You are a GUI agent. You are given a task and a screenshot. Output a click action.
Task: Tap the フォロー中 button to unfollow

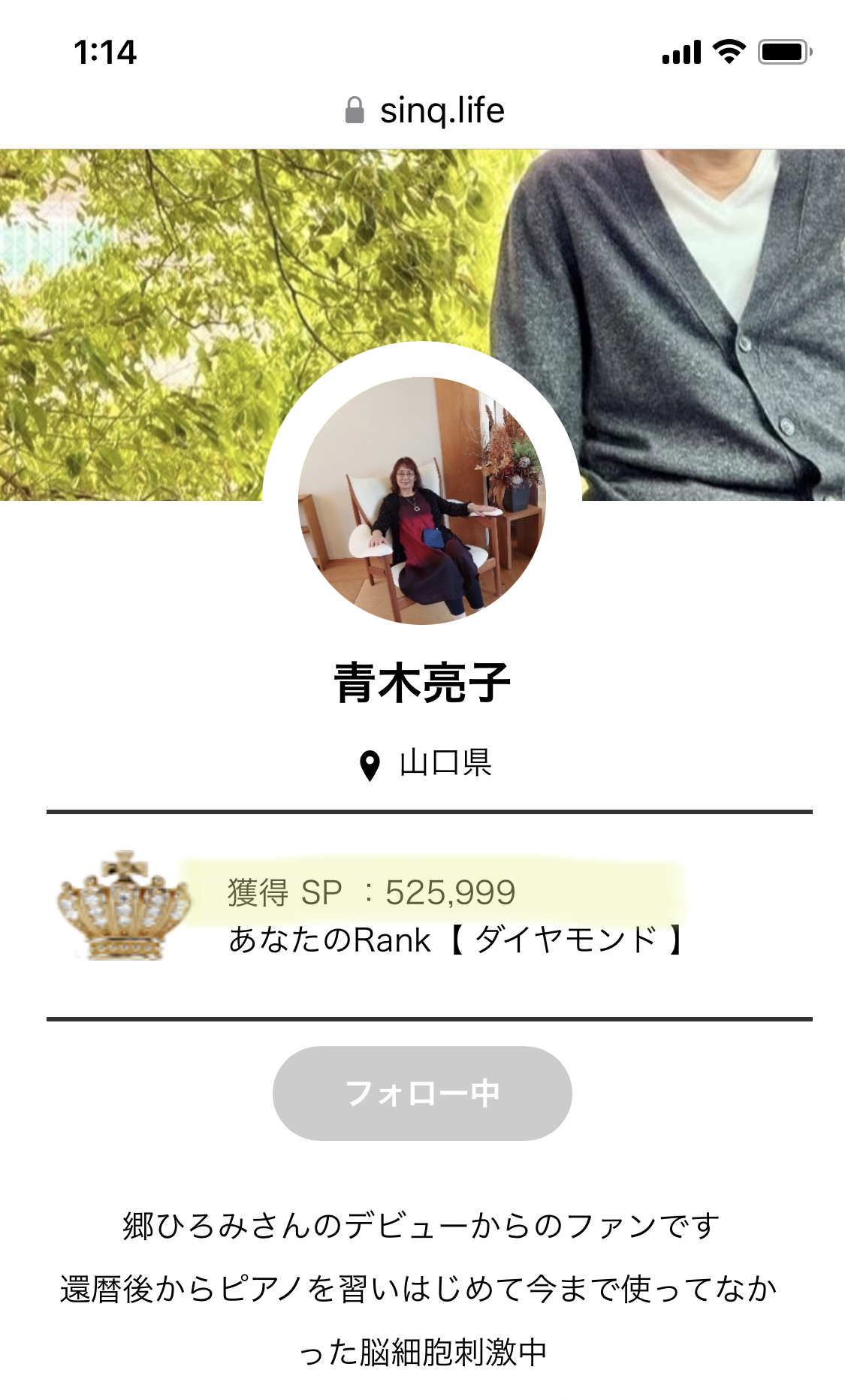pyautogui.click(x=422, y=1093)
